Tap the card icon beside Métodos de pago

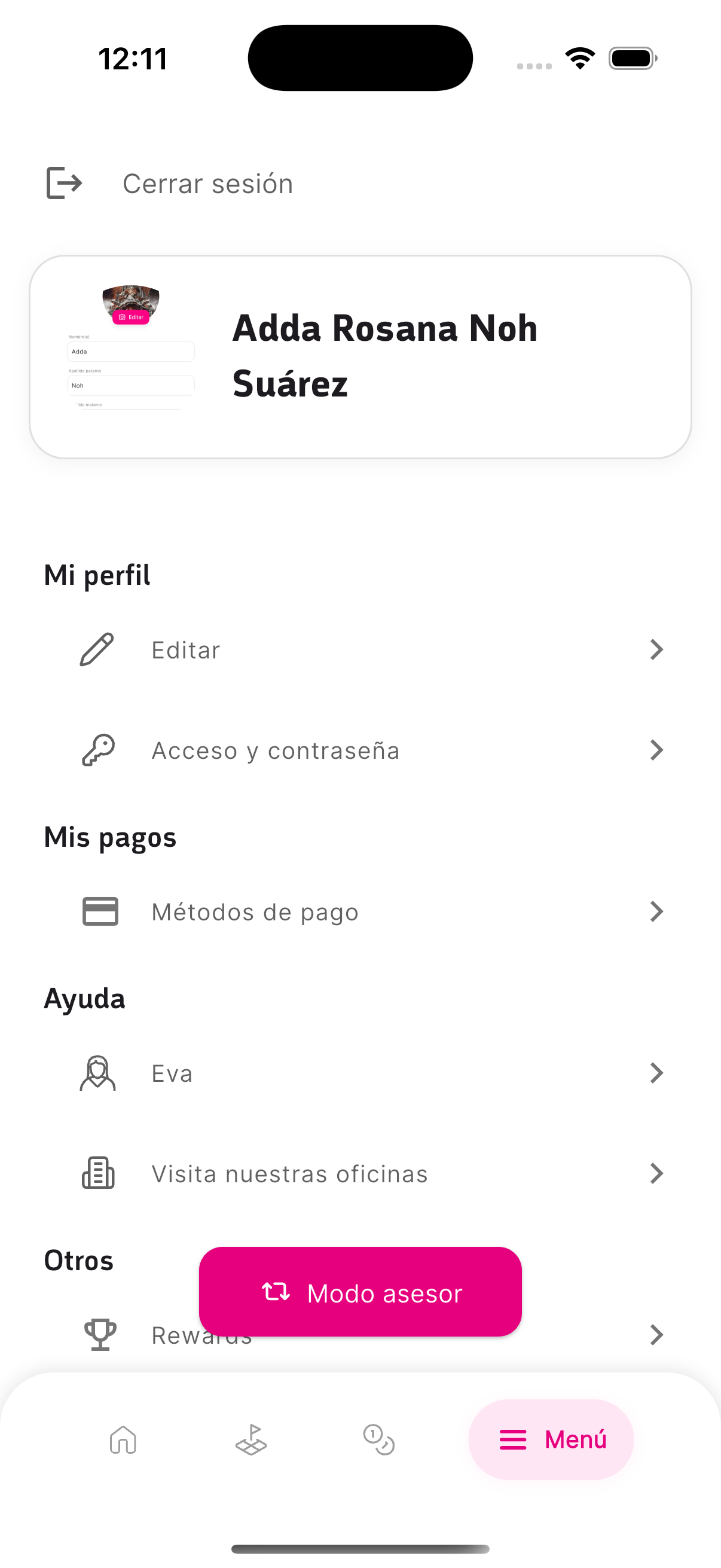point(99,911)
